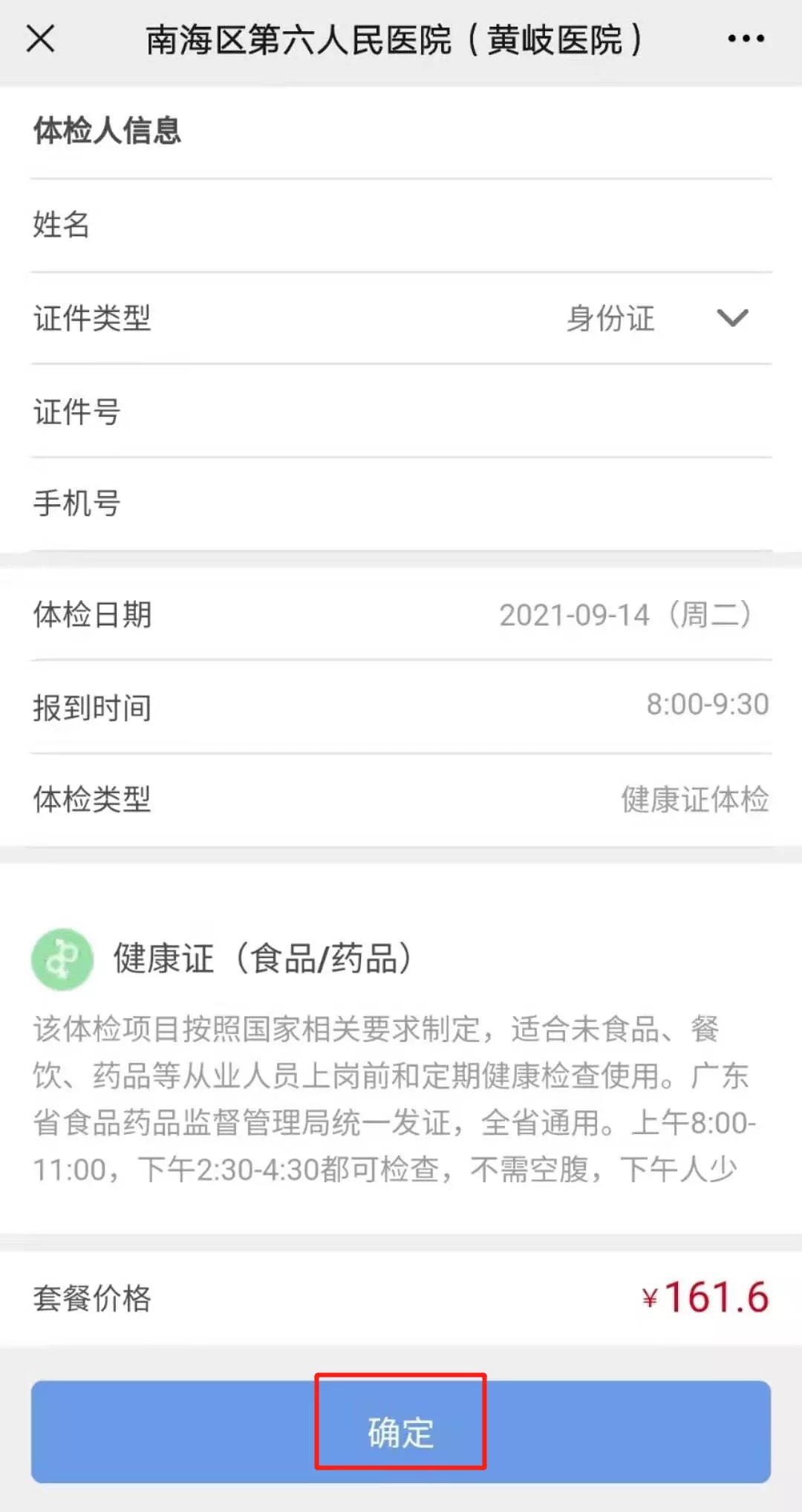
Task: Expand the 证件类型 ID type dropdown
Action: click(x=731, y=319)
